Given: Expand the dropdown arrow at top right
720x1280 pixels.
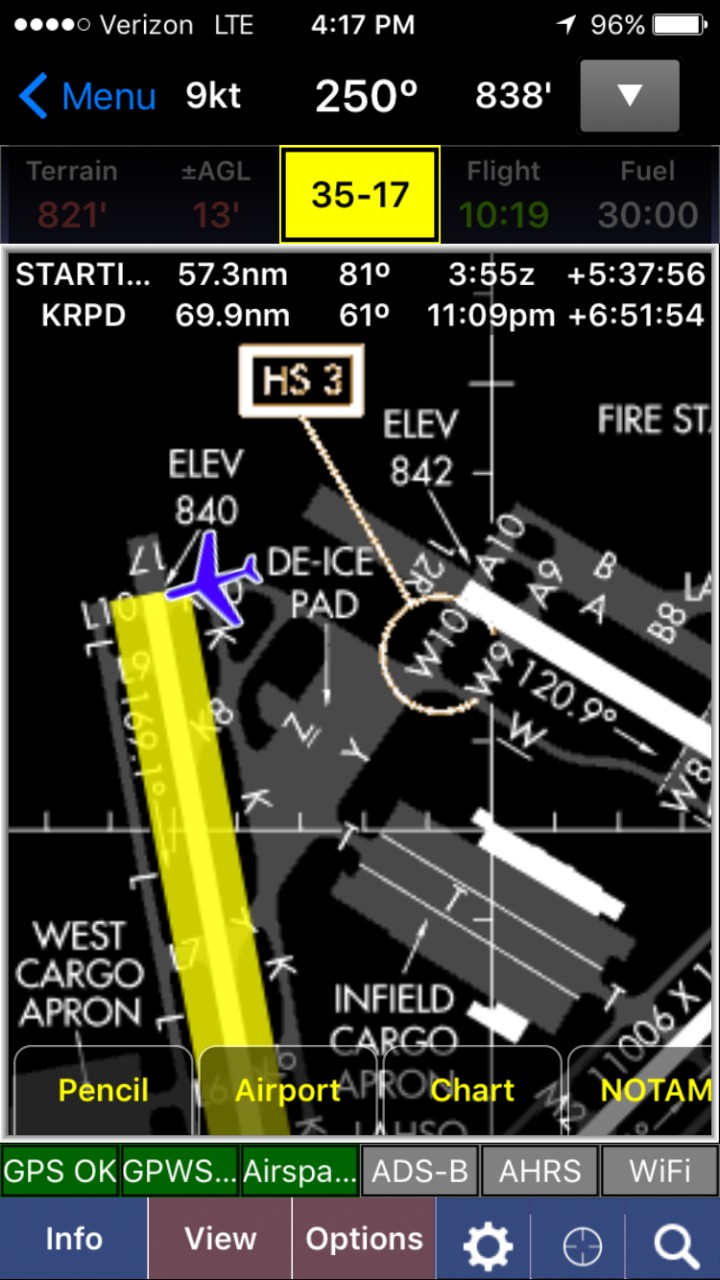Looking at the screenshot, I should coord(629,96).
